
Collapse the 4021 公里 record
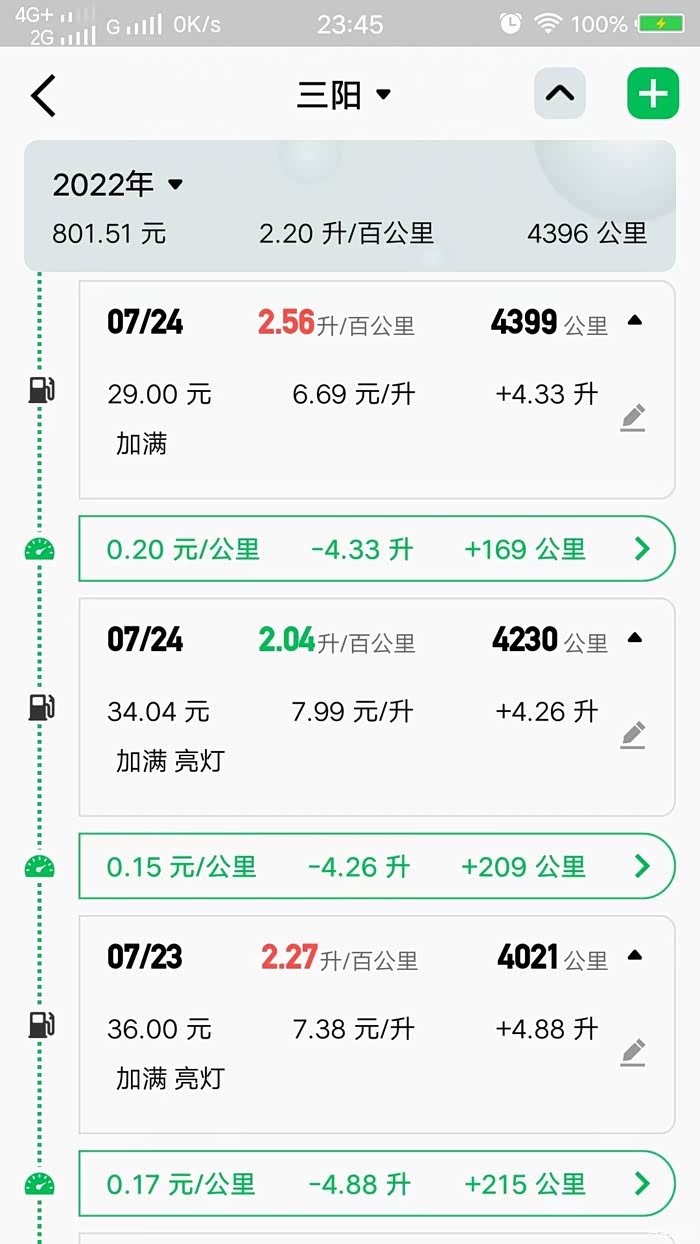(634, 955)
